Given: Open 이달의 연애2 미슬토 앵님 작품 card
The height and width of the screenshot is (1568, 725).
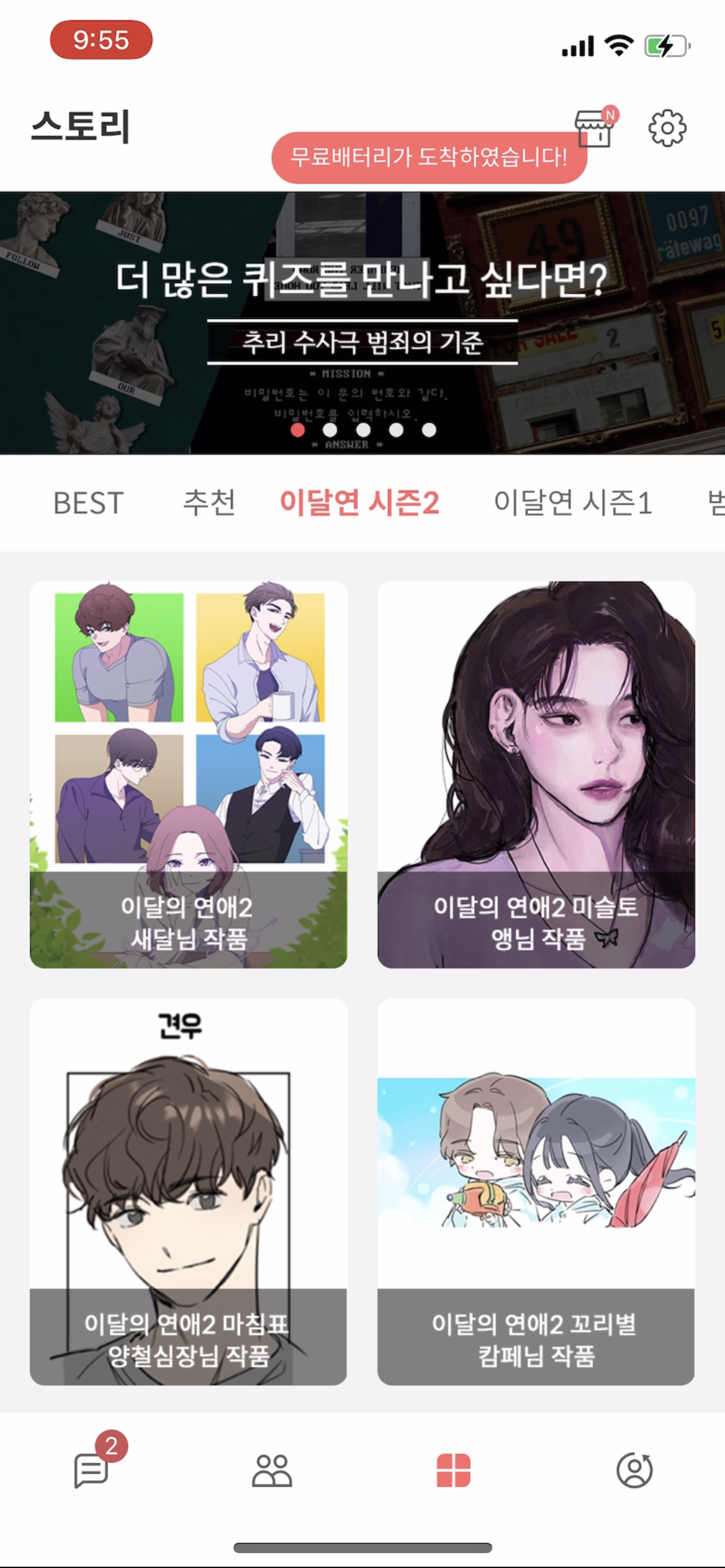Looking at the screenshot, I should (x=536, y=774).
